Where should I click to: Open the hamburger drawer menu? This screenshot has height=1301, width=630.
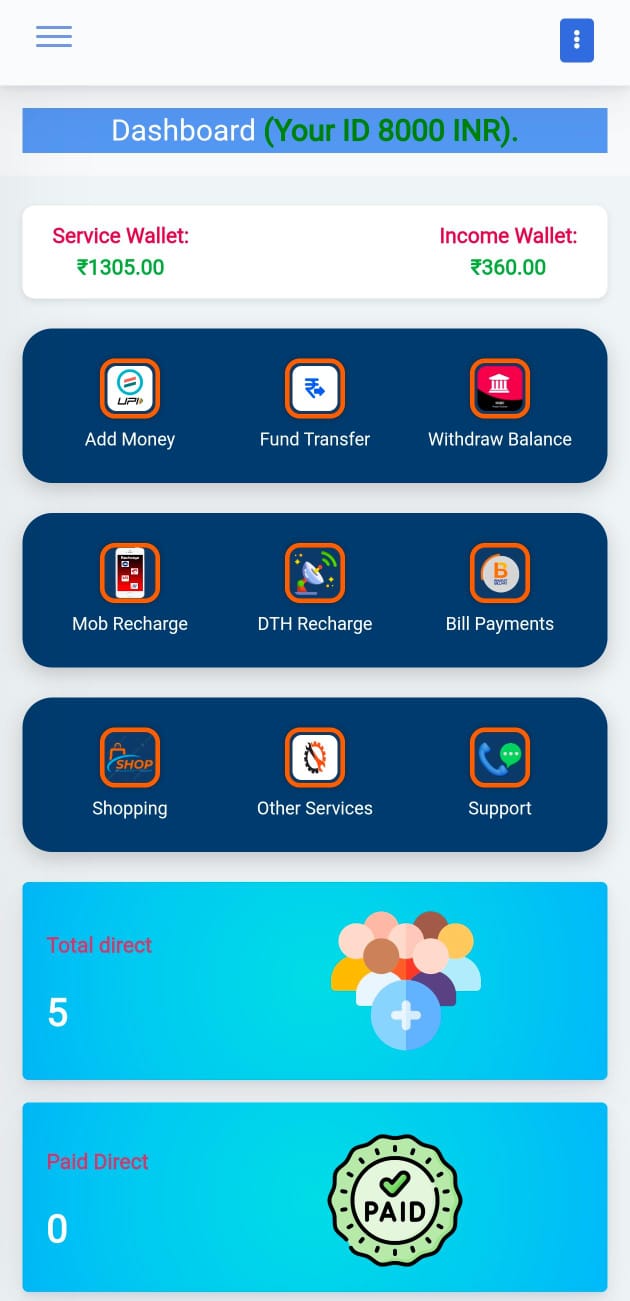tap(54, 37)
